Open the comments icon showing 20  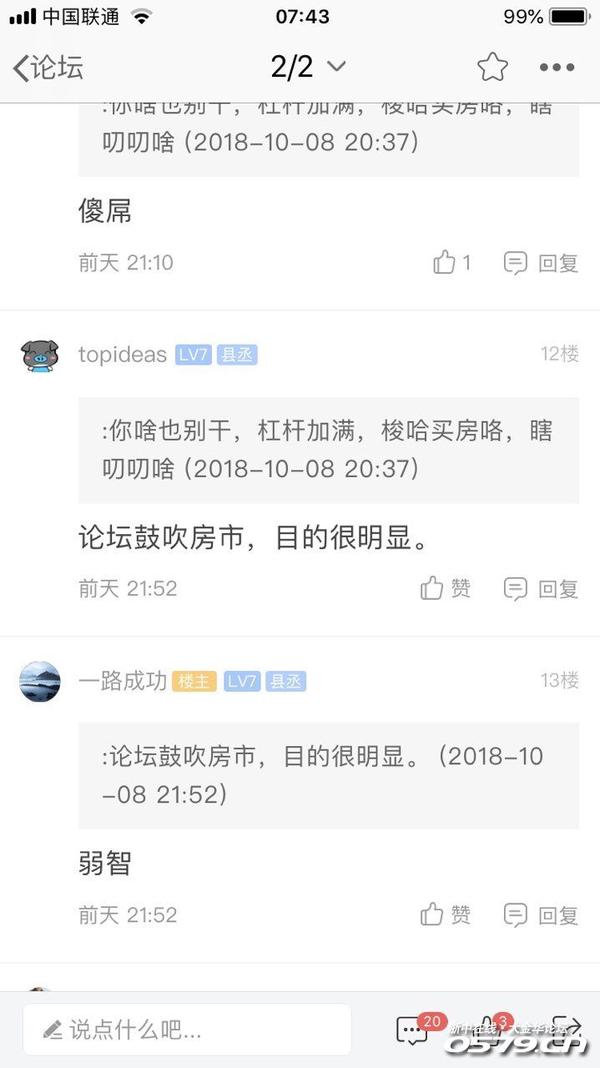(413, 1030)
